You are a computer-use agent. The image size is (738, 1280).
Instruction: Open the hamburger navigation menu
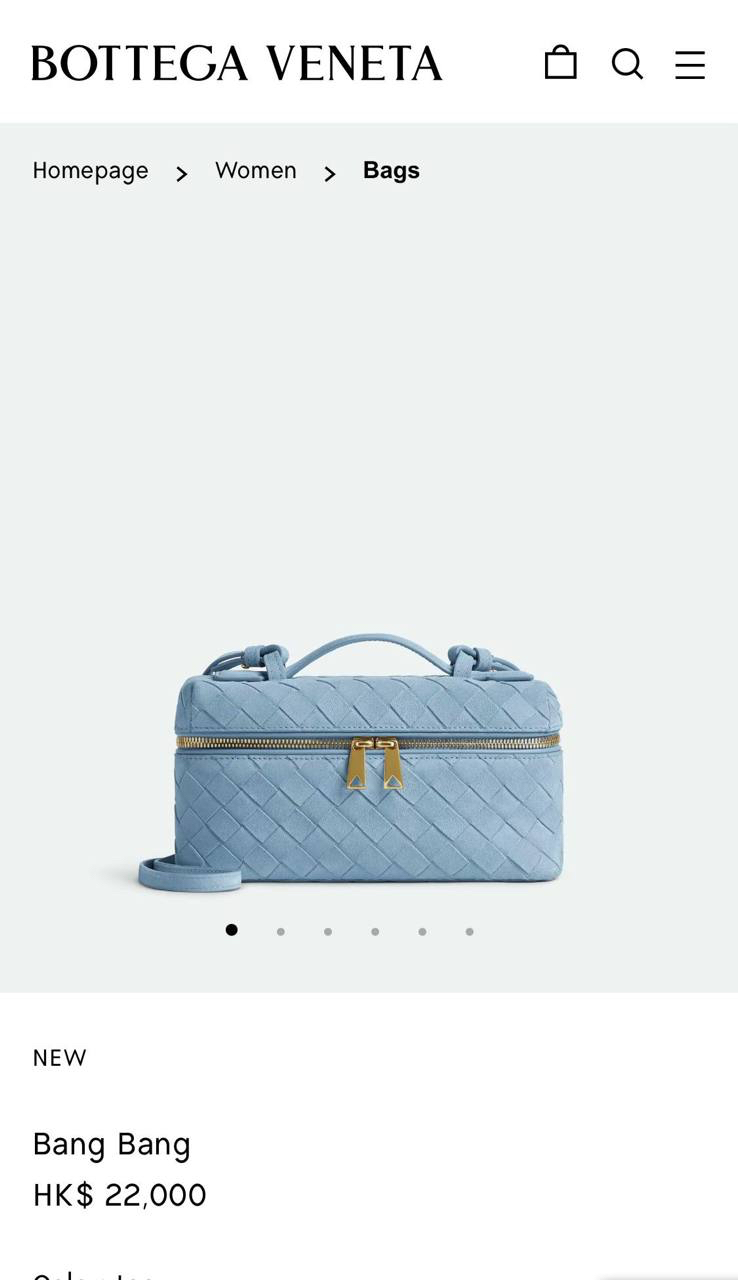(x=690, y=63)
